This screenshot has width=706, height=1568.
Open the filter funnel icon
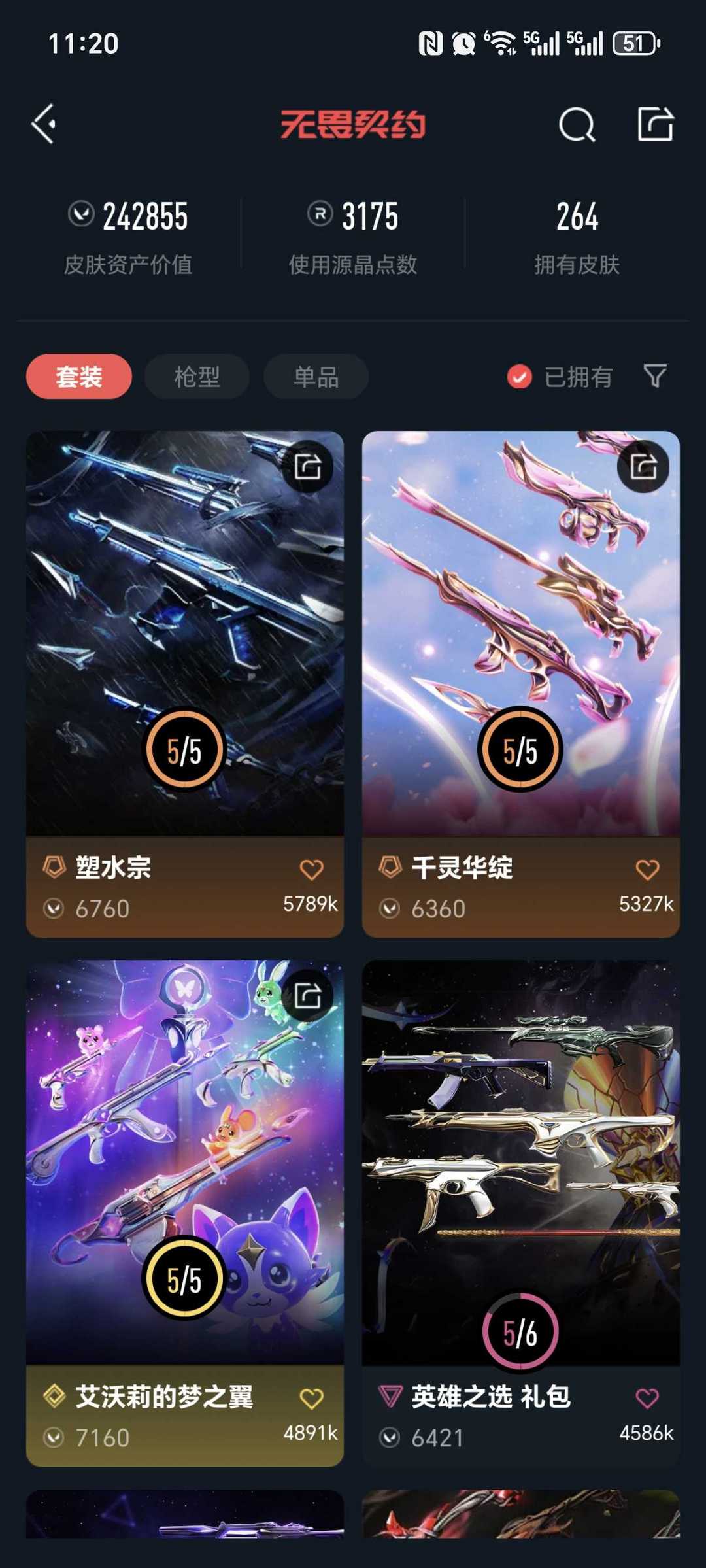click(x=655, y=376)
